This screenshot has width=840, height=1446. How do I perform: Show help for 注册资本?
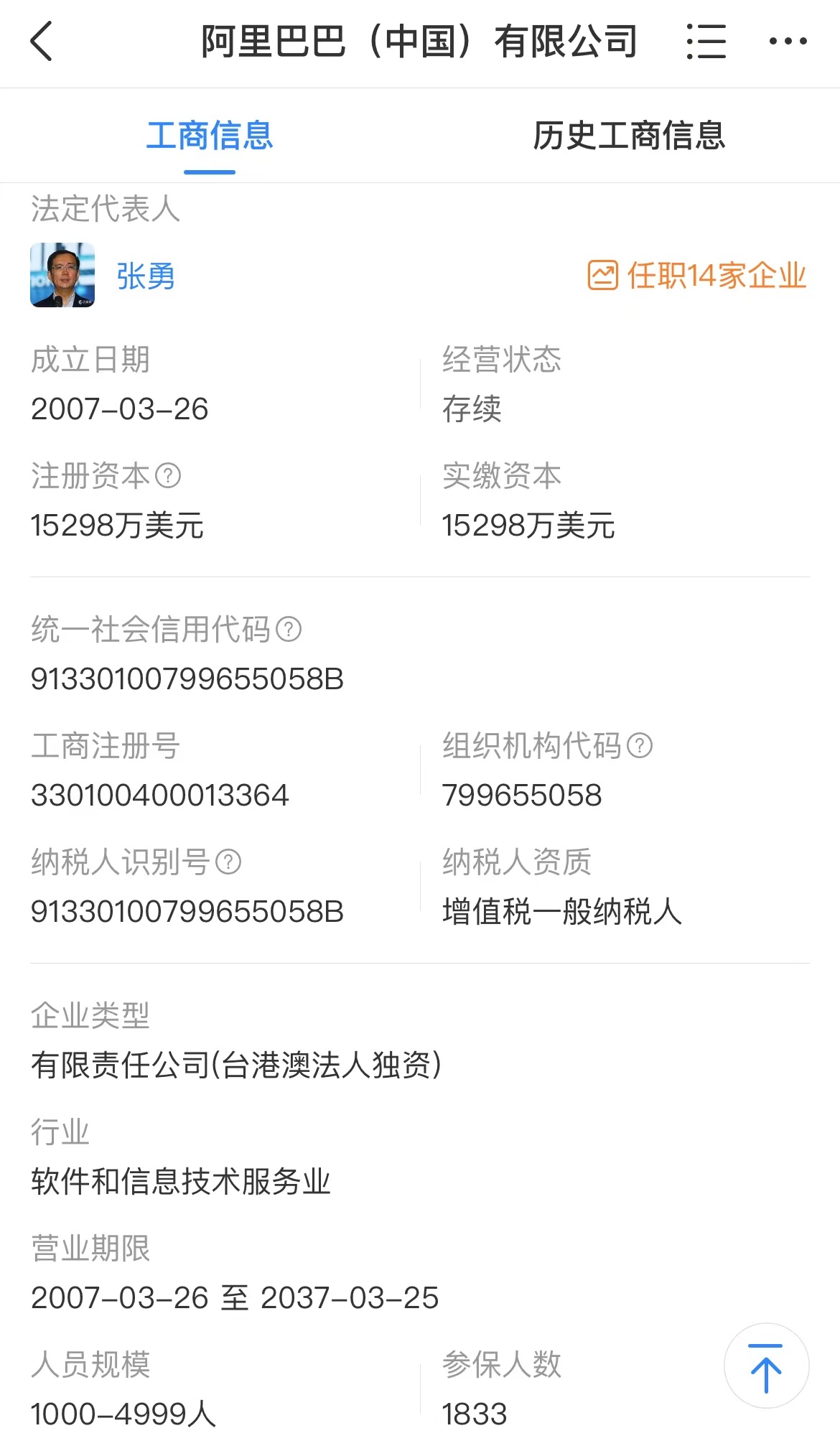168,475
